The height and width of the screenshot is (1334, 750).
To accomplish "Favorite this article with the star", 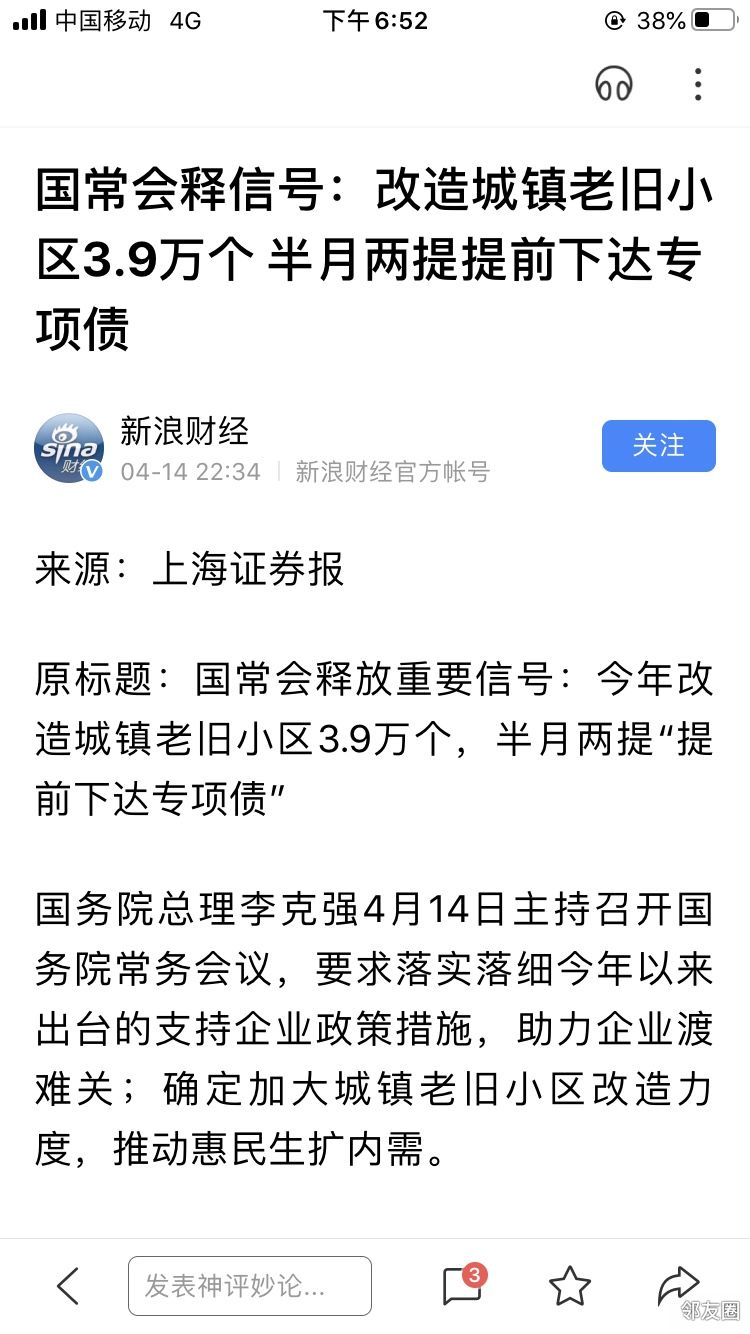I will point(570,1286).
